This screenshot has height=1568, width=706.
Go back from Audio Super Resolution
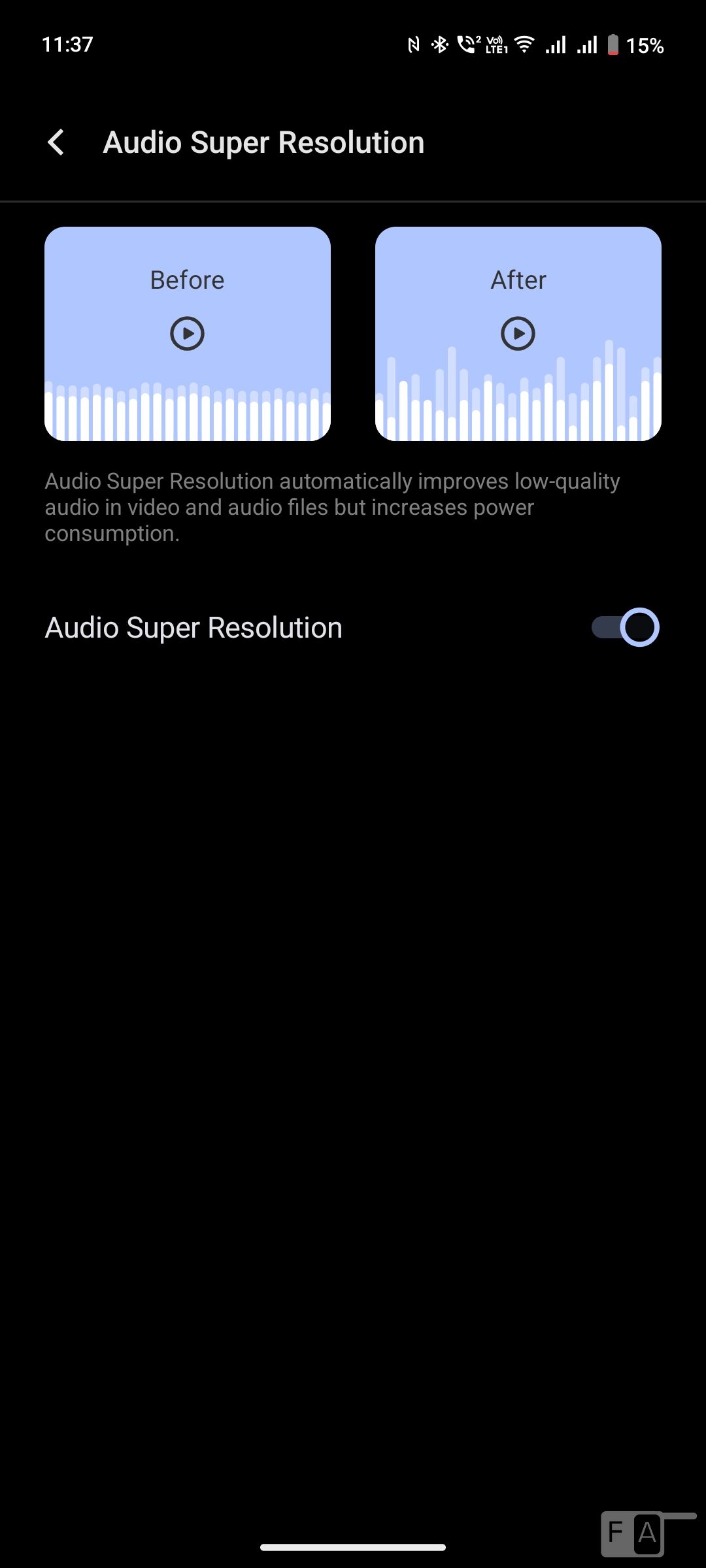56,142
